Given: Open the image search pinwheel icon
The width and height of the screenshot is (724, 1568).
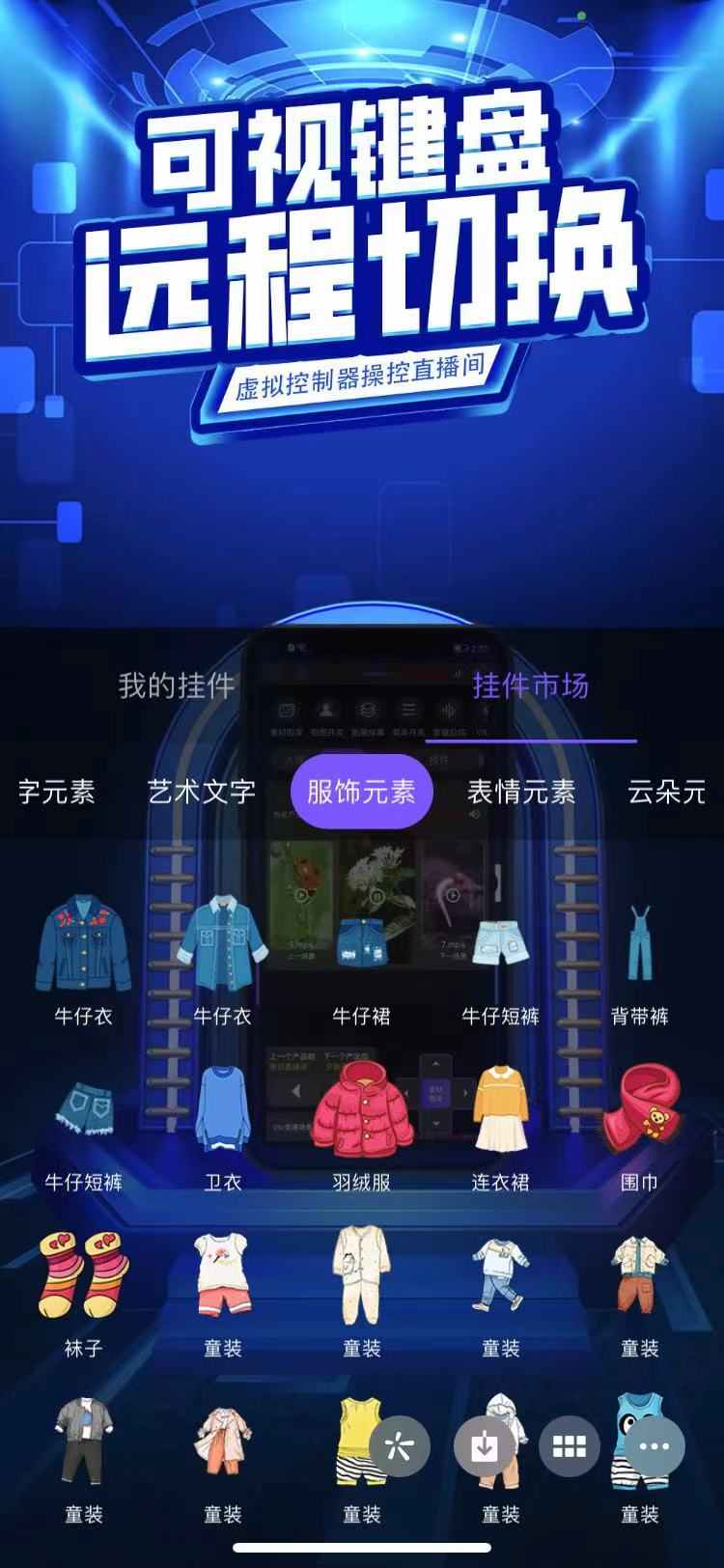Looking at the screenshot, I should point(399,1446).
